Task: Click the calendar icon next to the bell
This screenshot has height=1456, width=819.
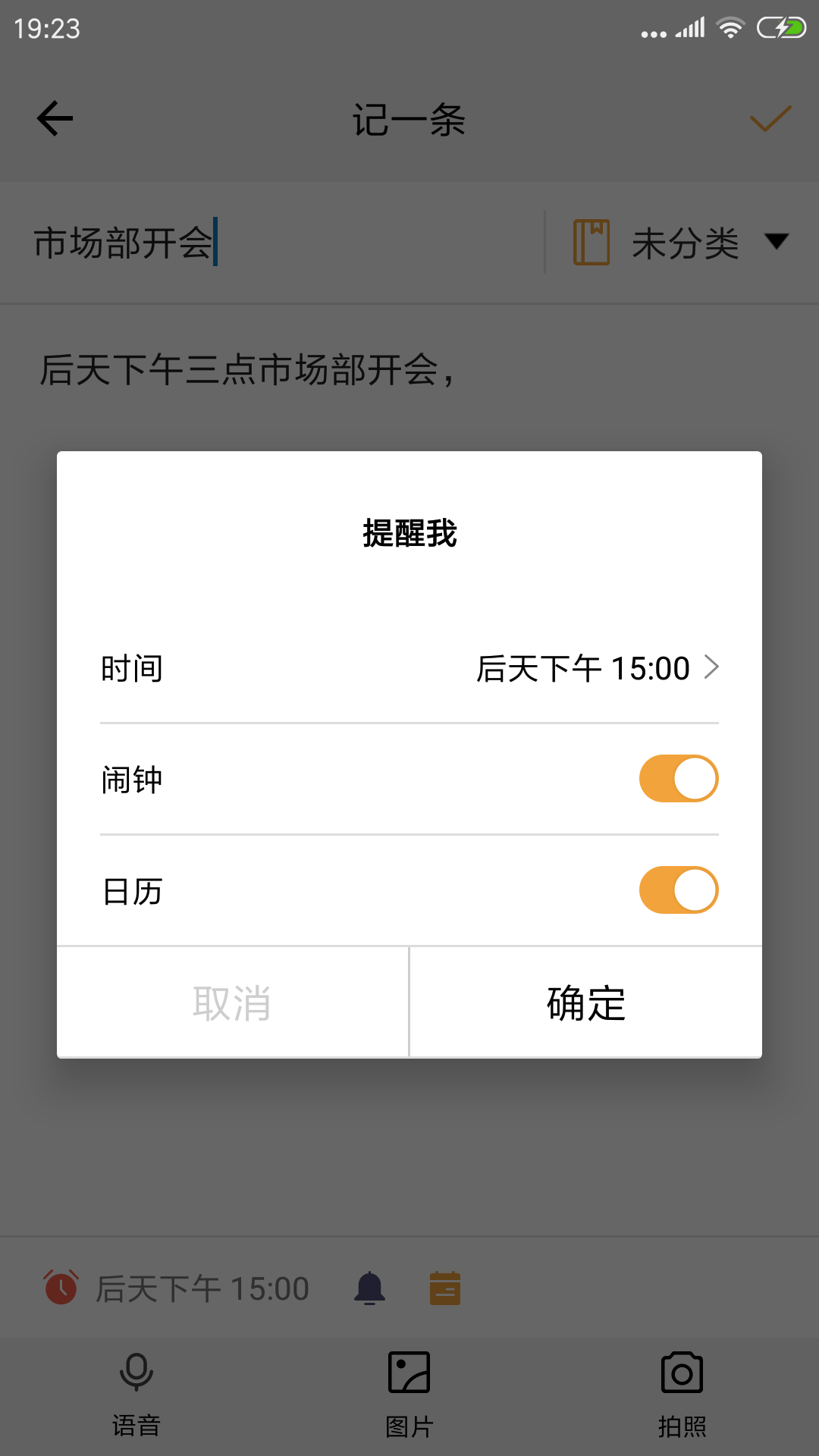Action: [x=445, y=1287]
